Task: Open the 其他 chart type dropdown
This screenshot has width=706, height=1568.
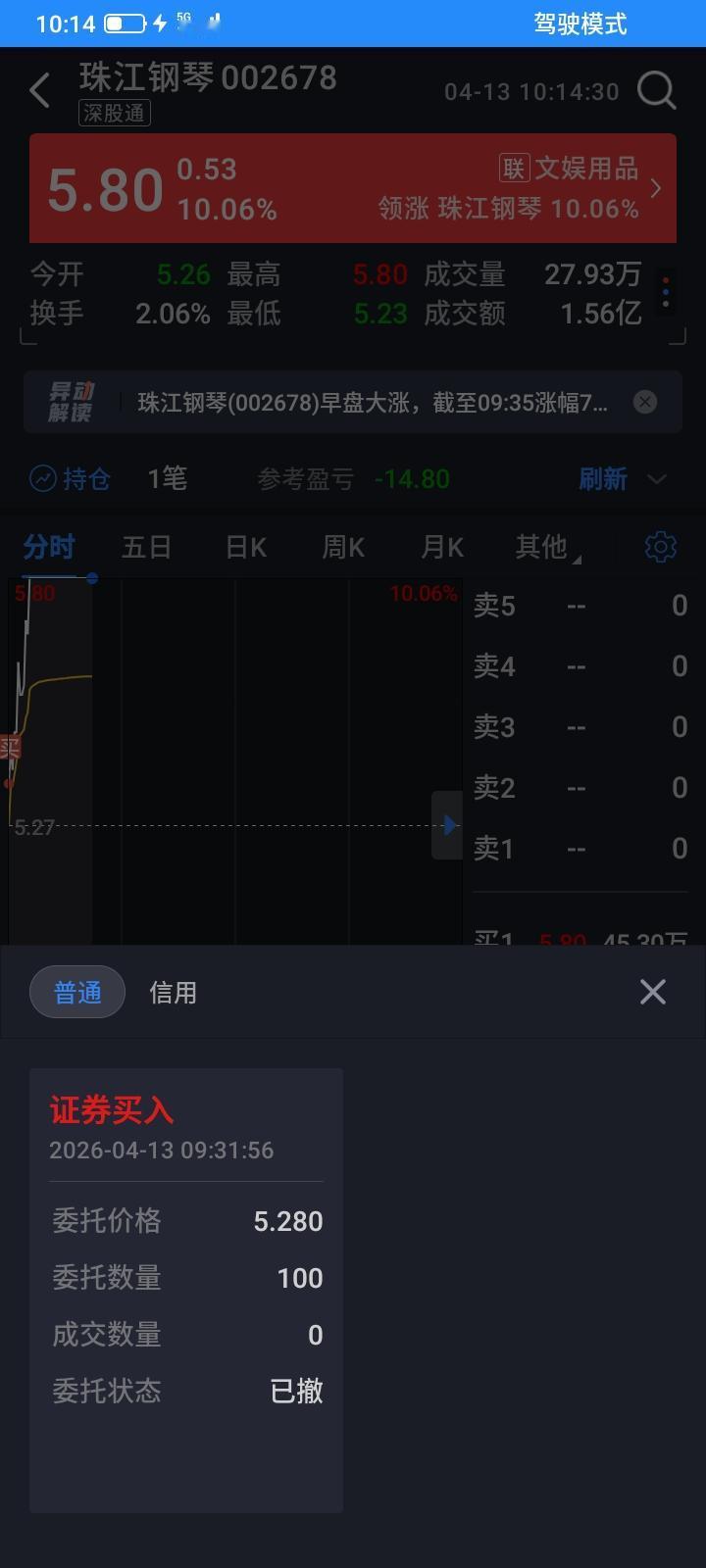Action: 542,547
